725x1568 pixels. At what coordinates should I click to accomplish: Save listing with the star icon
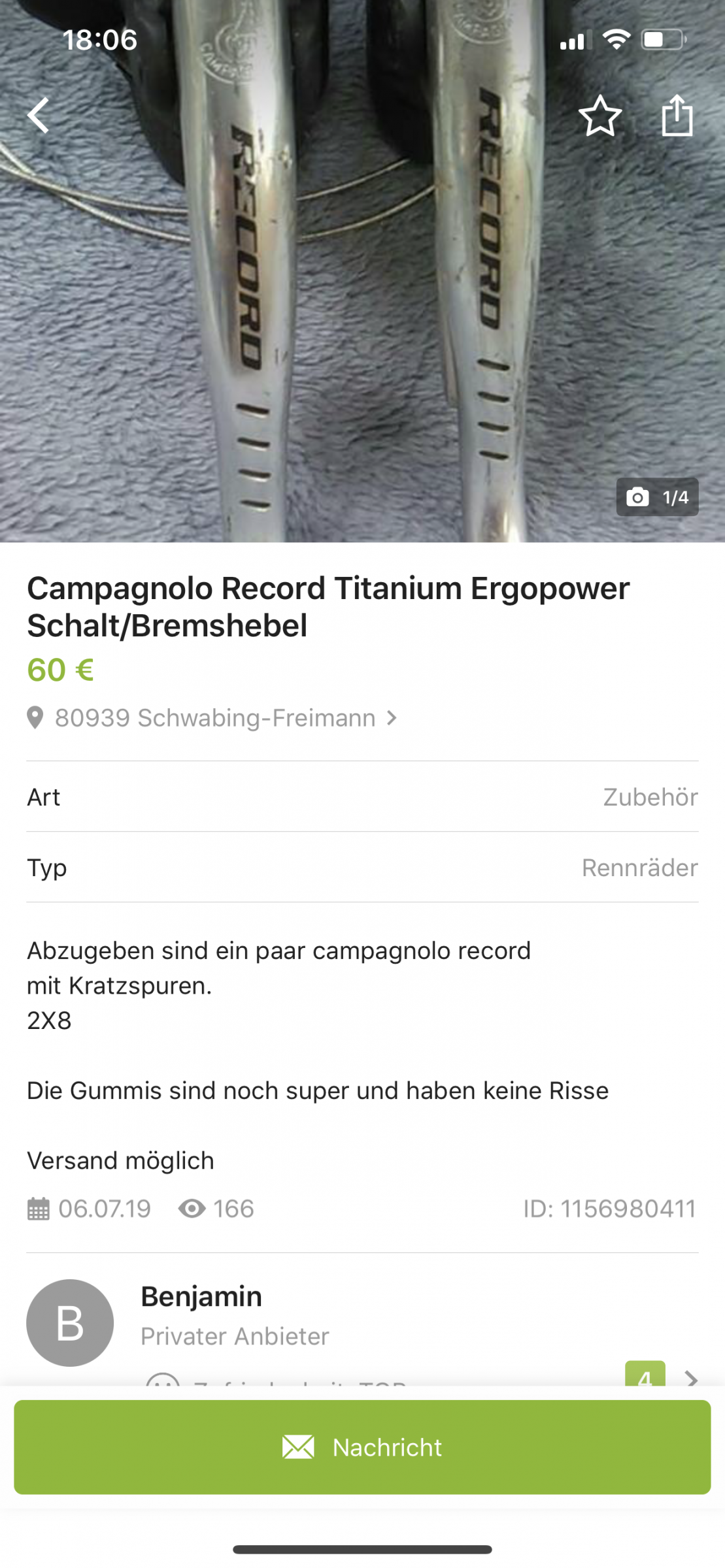click(x=599, y=116)
